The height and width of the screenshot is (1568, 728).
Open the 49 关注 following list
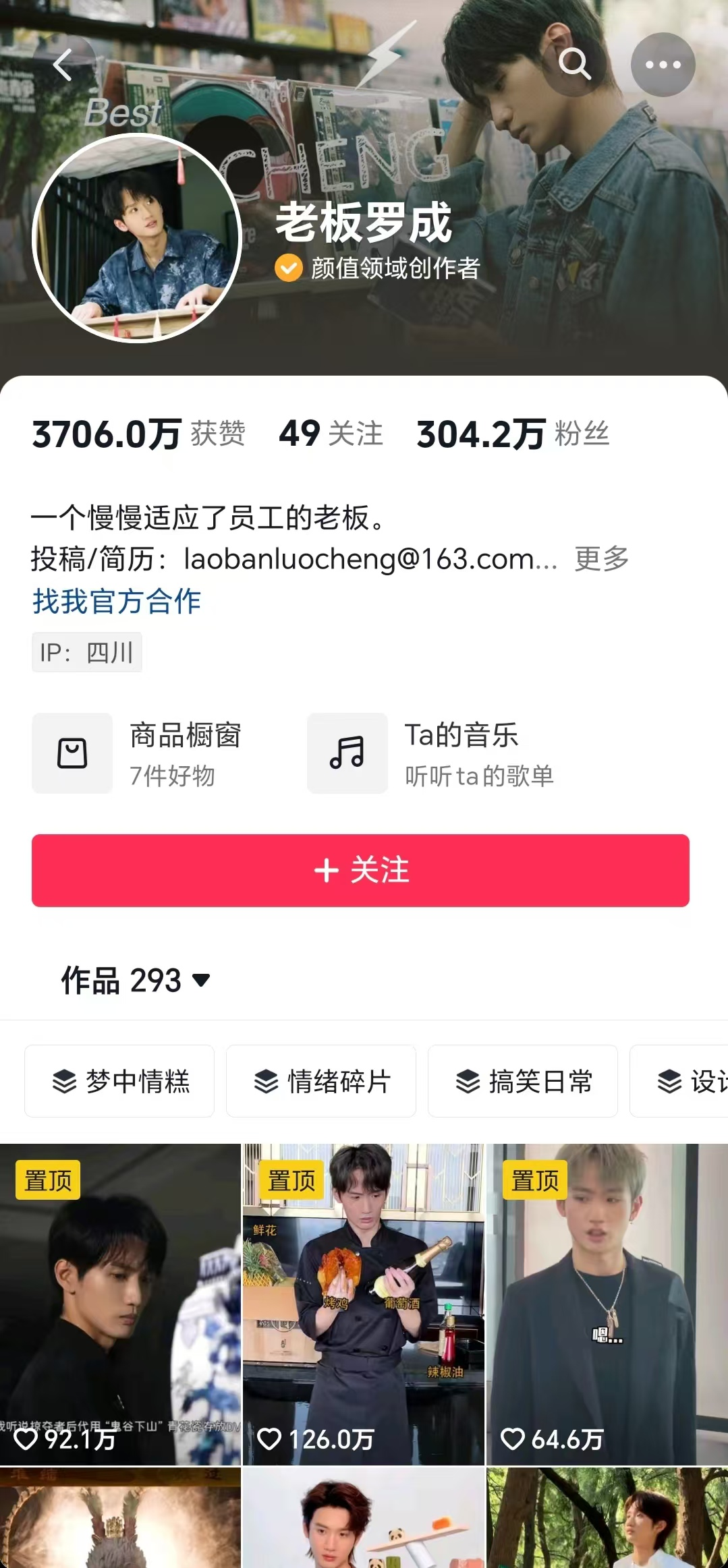331,434
